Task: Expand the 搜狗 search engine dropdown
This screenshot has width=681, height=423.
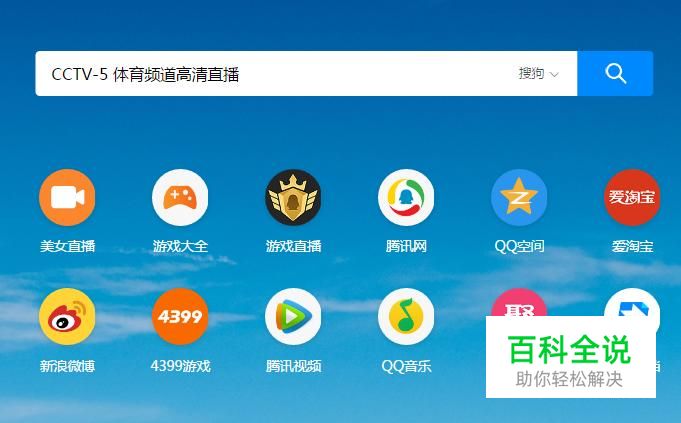Action: pos(538,73)
